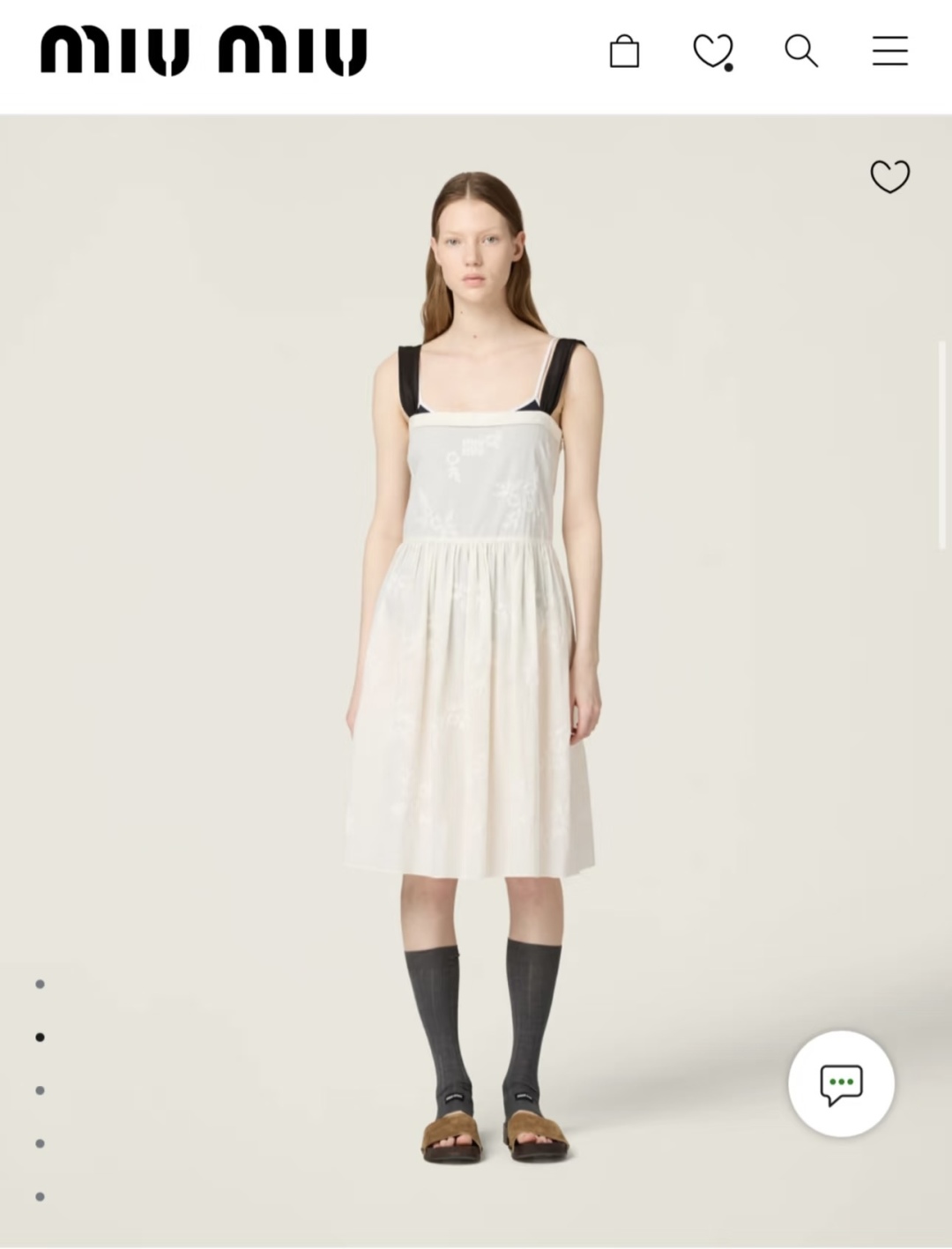Open the shopping bag
Screen dimensions: 952x1249
[x=624, y=51]
